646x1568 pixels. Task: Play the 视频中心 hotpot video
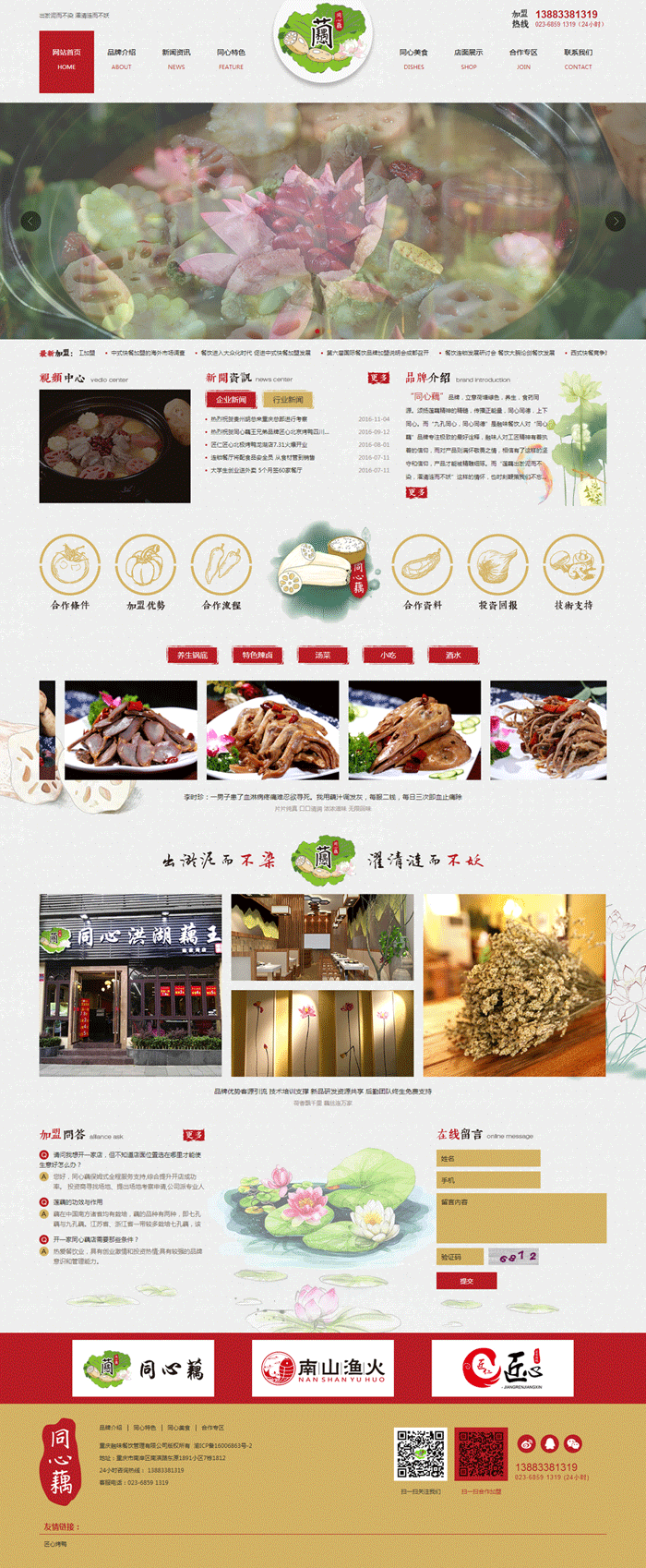pyautogui.click(x=114, y=446)
